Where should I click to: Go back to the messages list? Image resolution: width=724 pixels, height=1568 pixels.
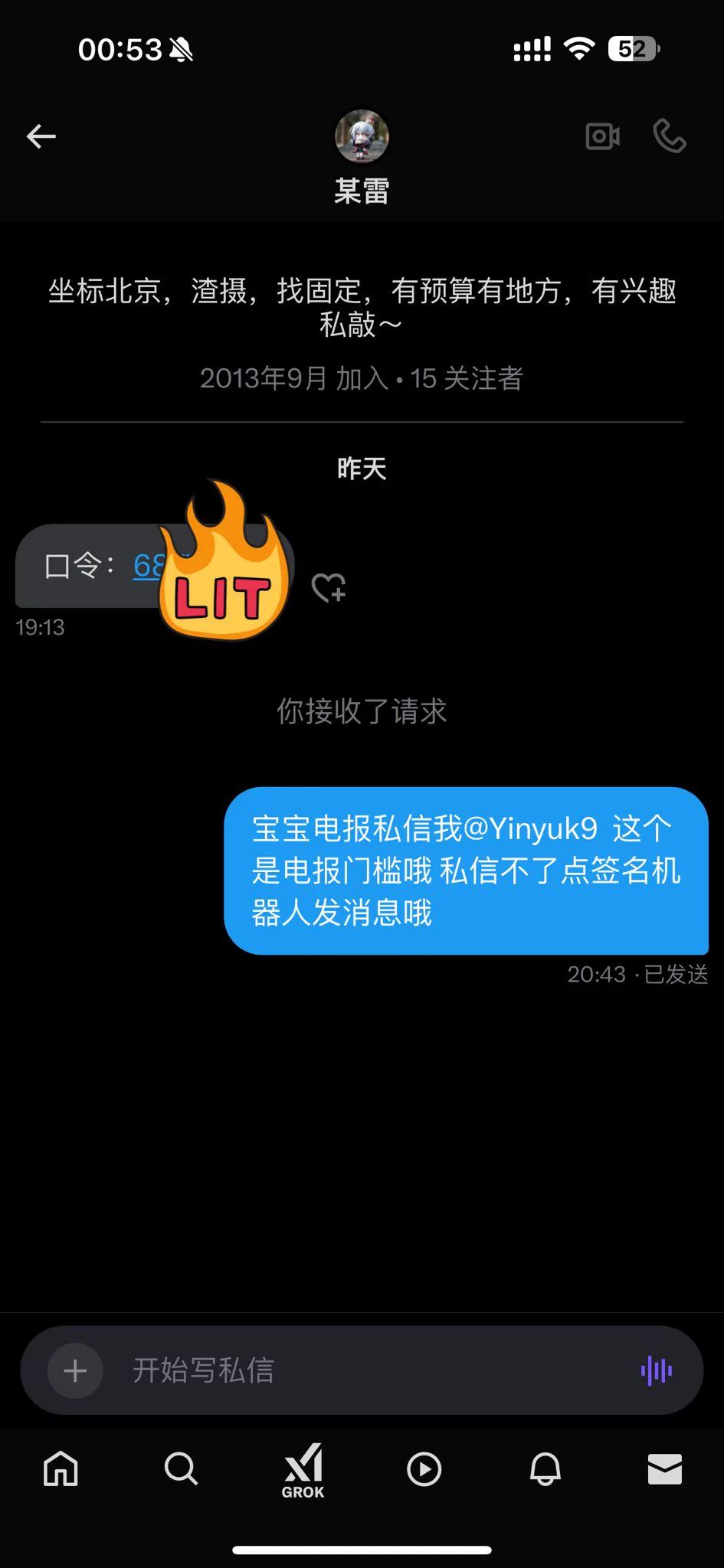tap(41, 137)
